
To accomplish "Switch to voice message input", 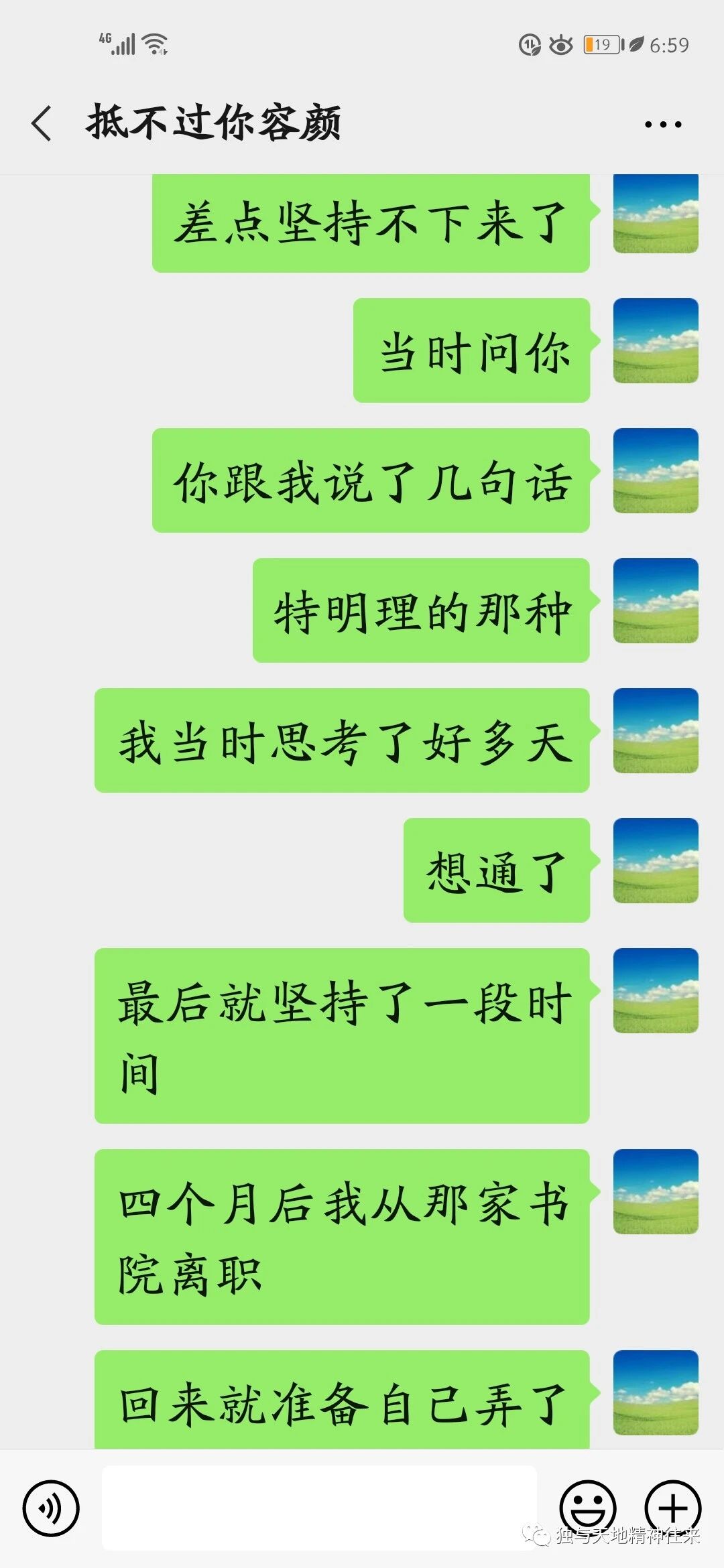I will coord(51,1508).
